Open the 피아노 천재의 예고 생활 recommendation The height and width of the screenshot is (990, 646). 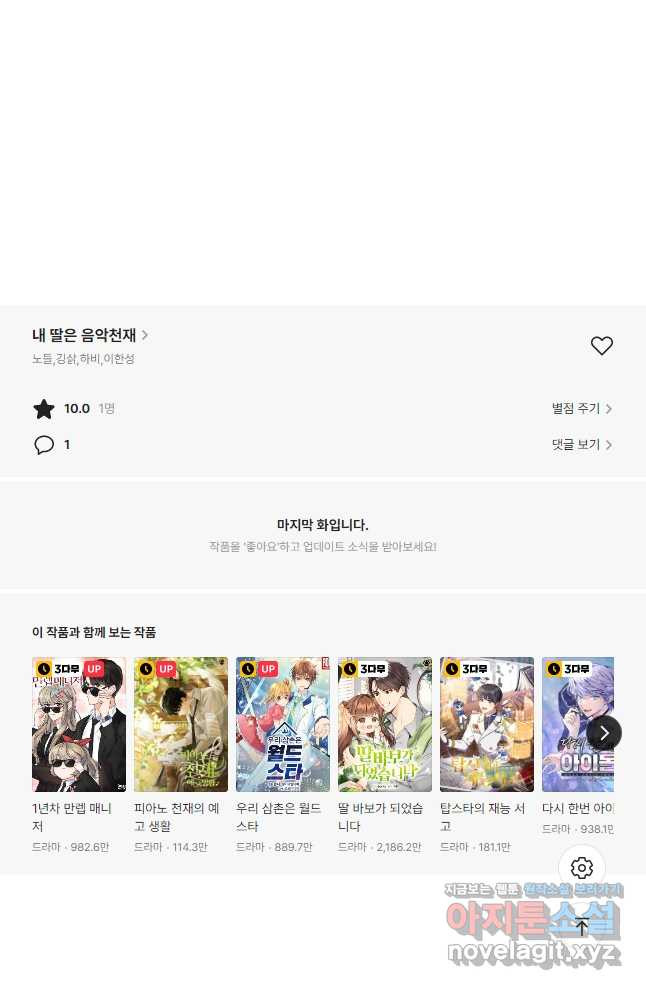point(181,724)
